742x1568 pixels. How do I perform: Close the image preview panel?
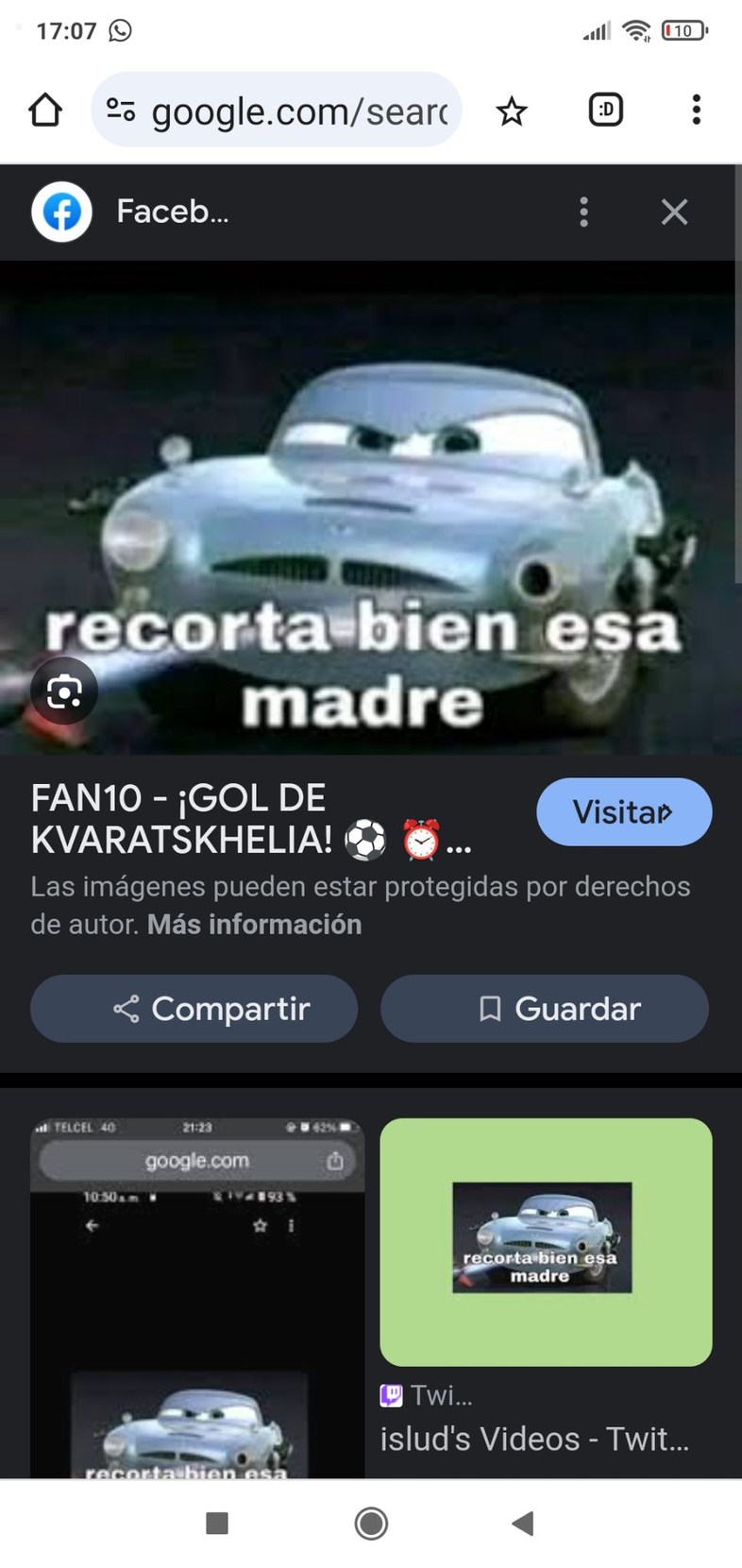click(x=674, y=212)
